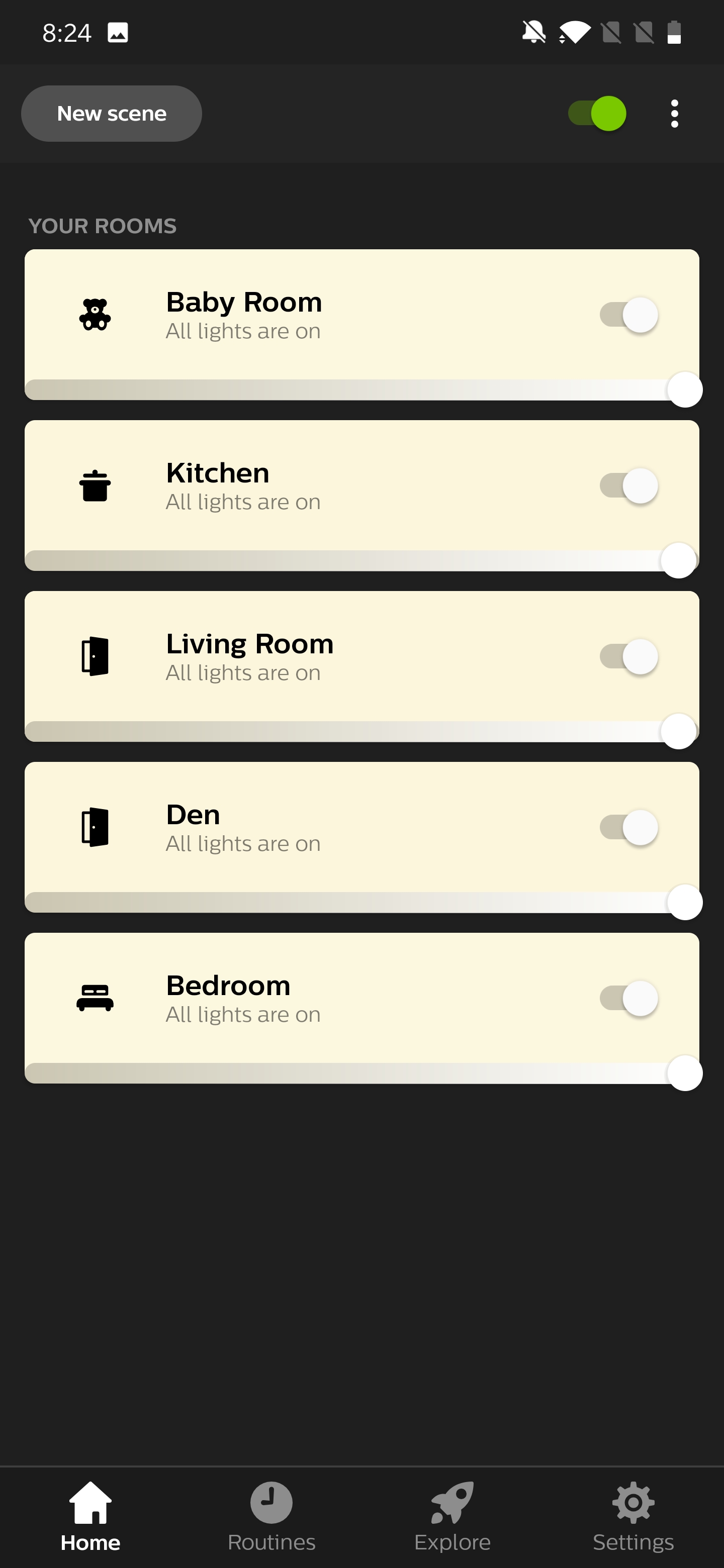Open the Settings tab
This screenshot has height=1568, width=724.
coord(633,1517)
